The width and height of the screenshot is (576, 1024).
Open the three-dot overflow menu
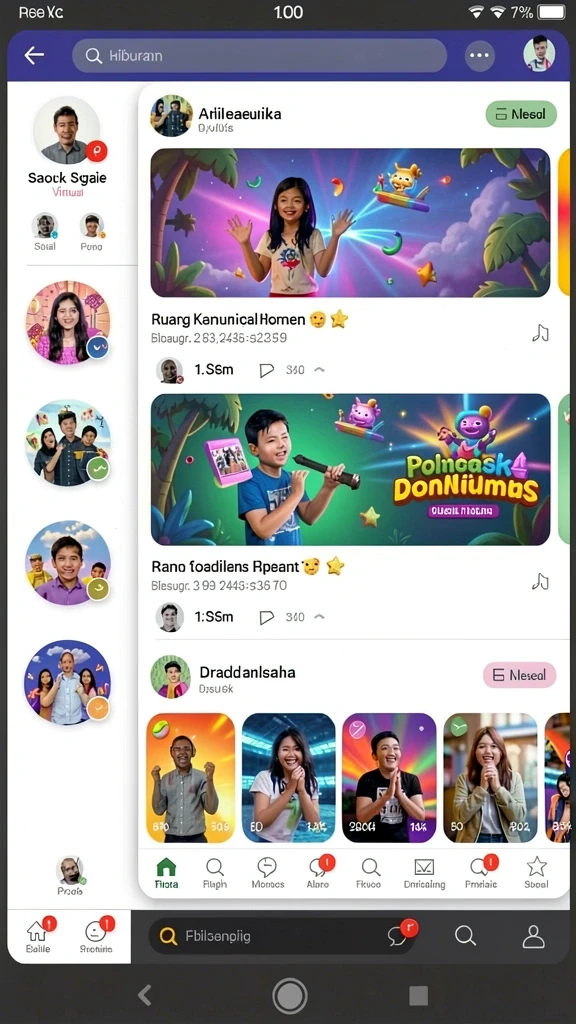point(479,56)
